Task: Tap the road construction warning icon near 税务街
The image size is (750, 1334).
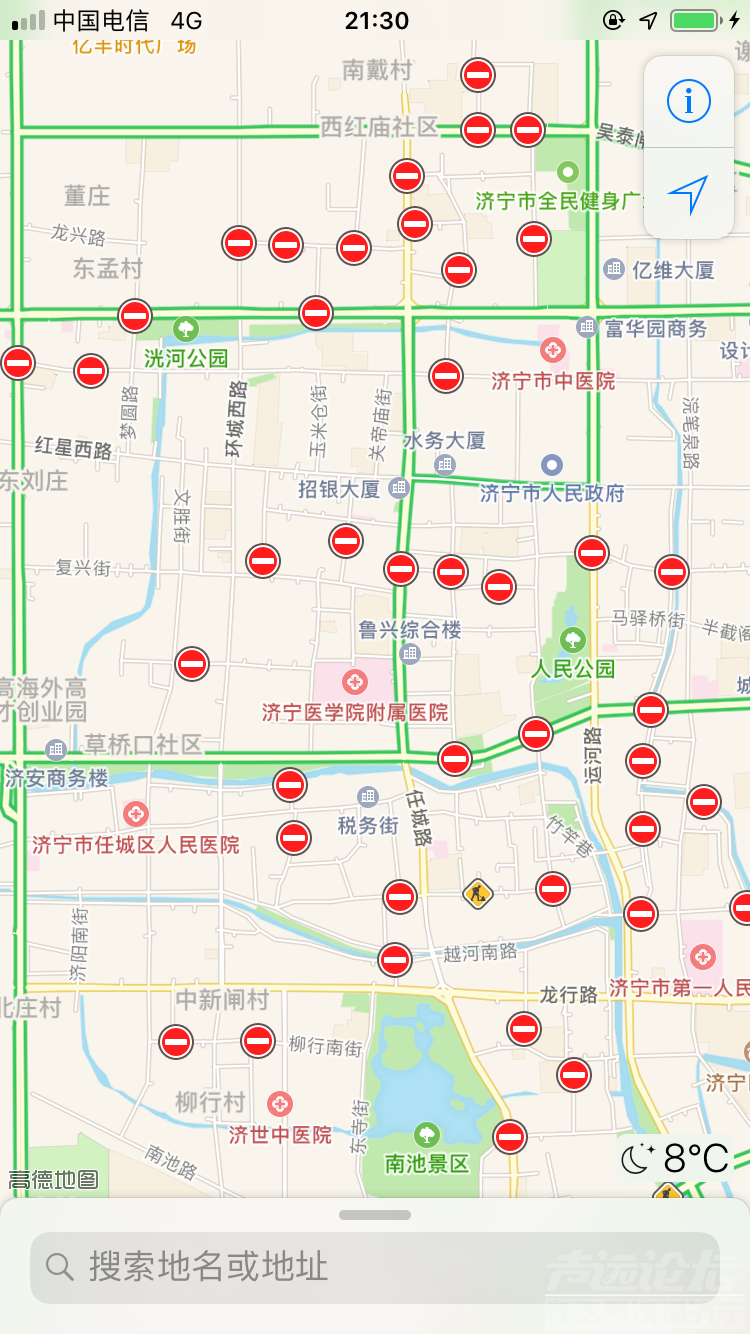Action: (x=479, y=892)
